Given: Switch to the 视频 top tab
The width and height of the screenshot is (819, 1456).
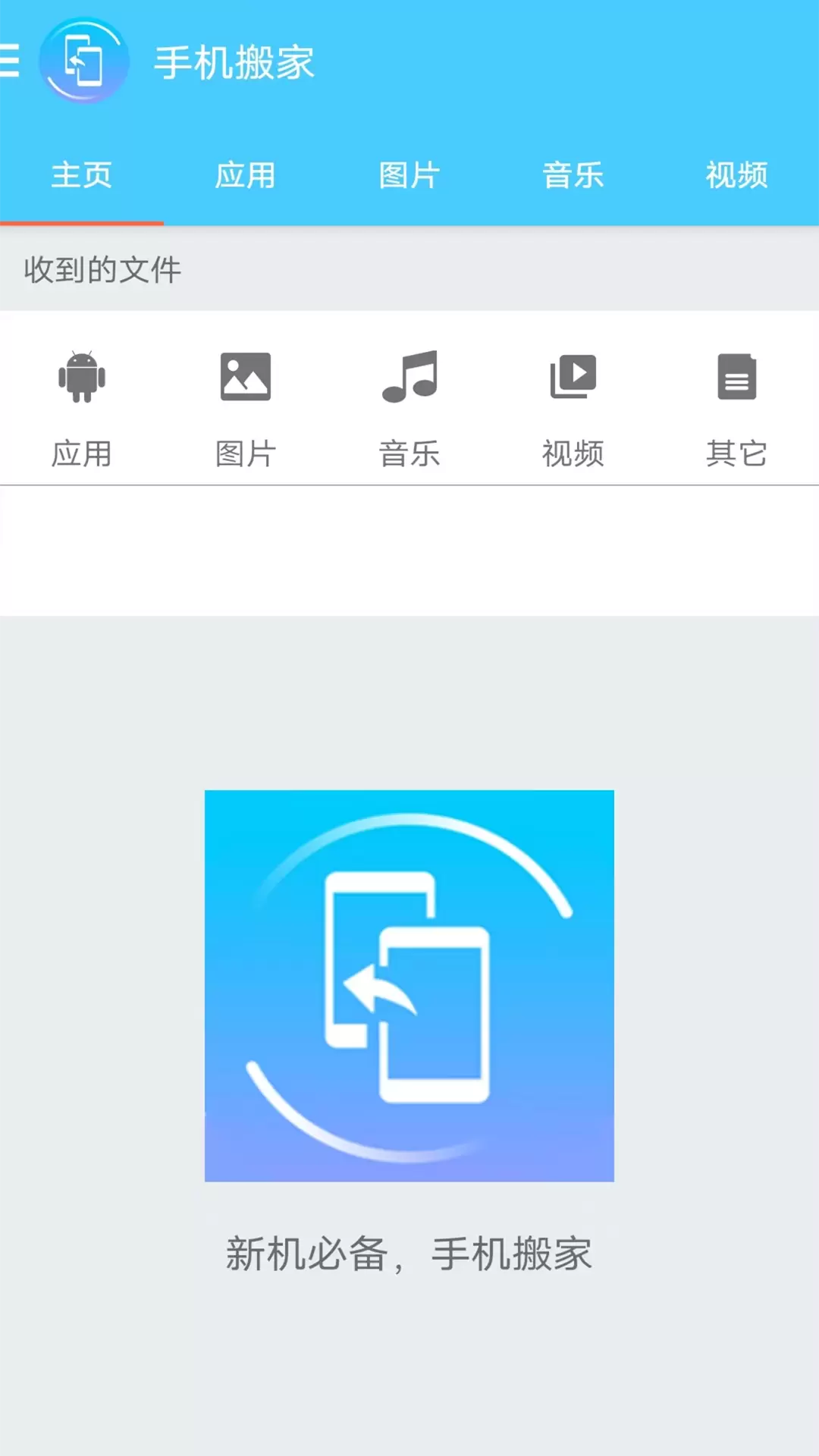Looking at the screenshot, I should [x=737, y=175].
